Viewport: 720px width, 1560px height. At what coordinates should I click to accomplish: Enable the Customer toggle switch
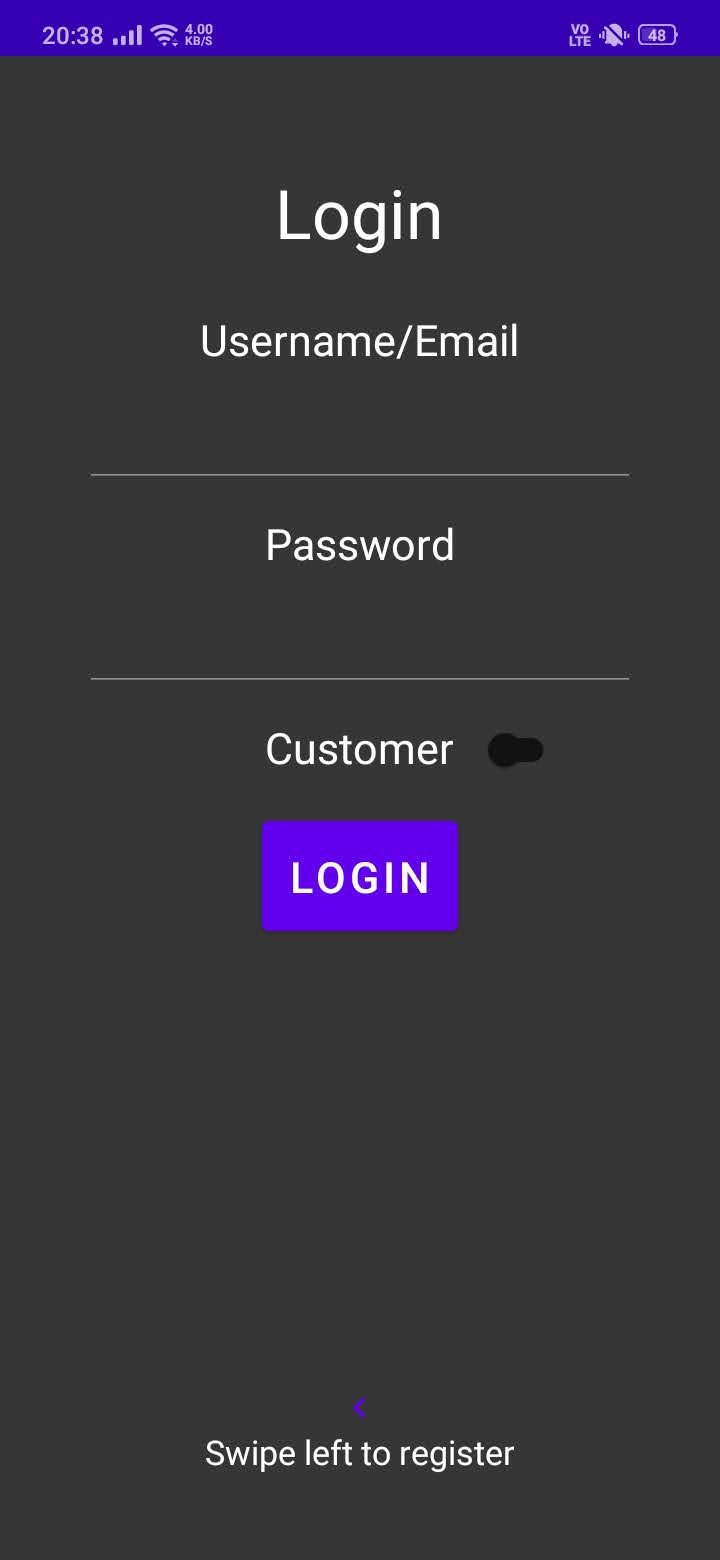click(516, 749)
